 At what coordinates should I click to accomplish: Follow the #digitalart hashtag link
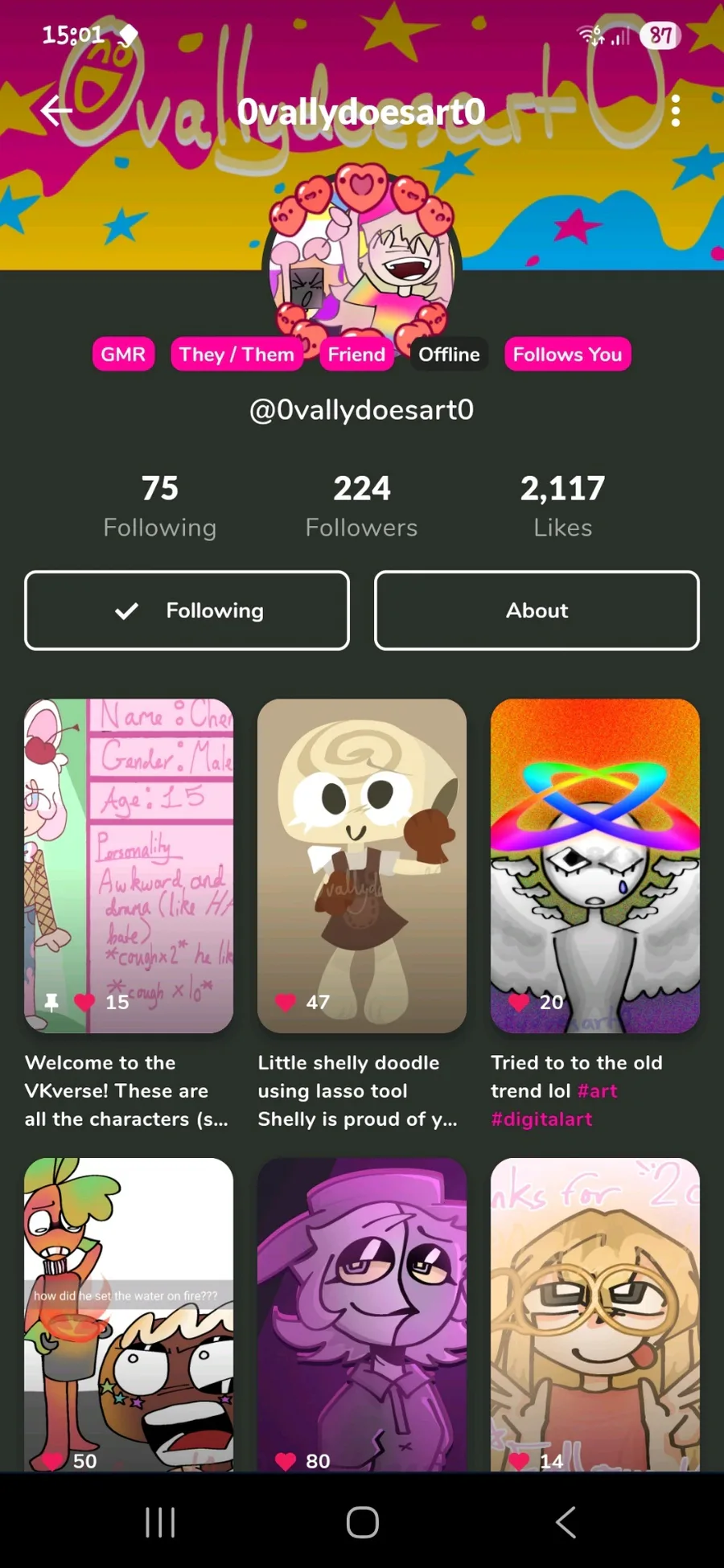[541, 1119]
